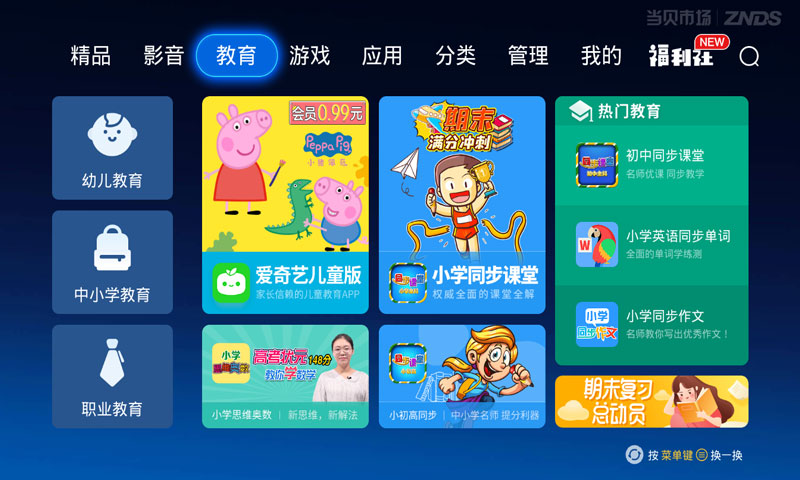
Task: Open the 小学思维奥数 card
Action: pyautogui.click(x=285, y=376)
